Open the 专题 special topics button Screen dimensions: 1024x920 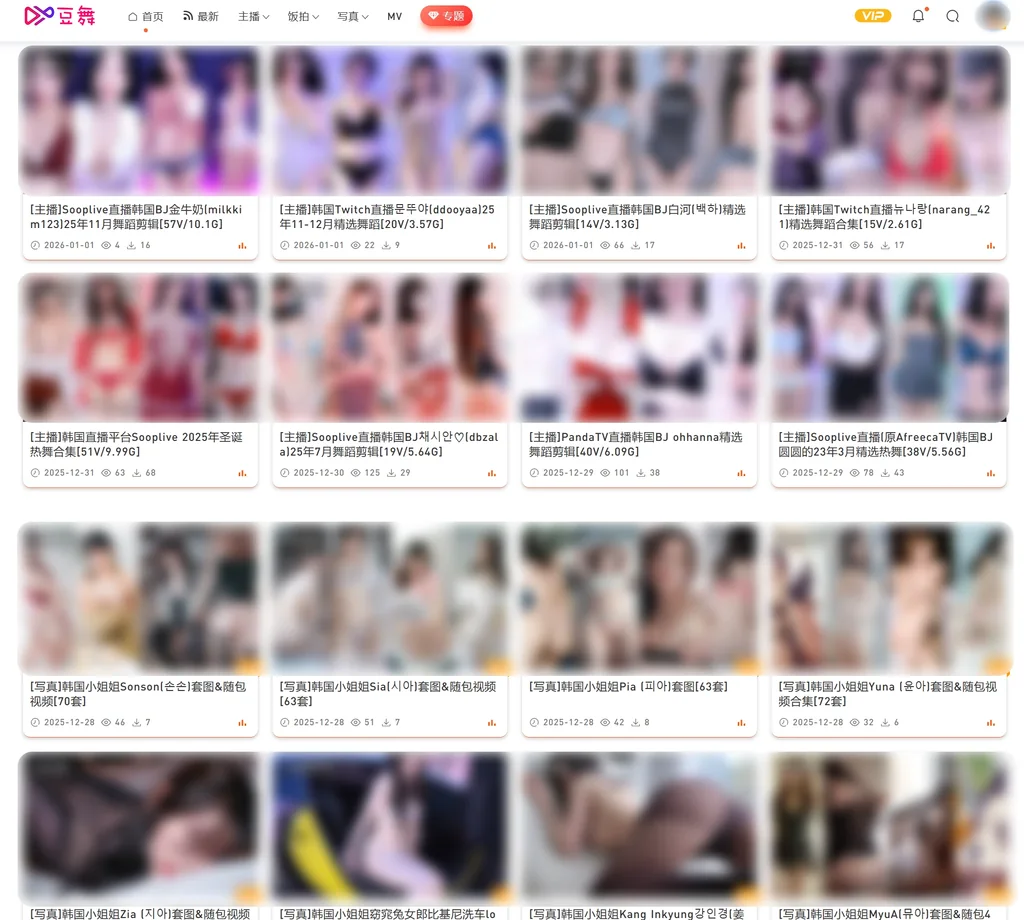(x=446, y=16)
